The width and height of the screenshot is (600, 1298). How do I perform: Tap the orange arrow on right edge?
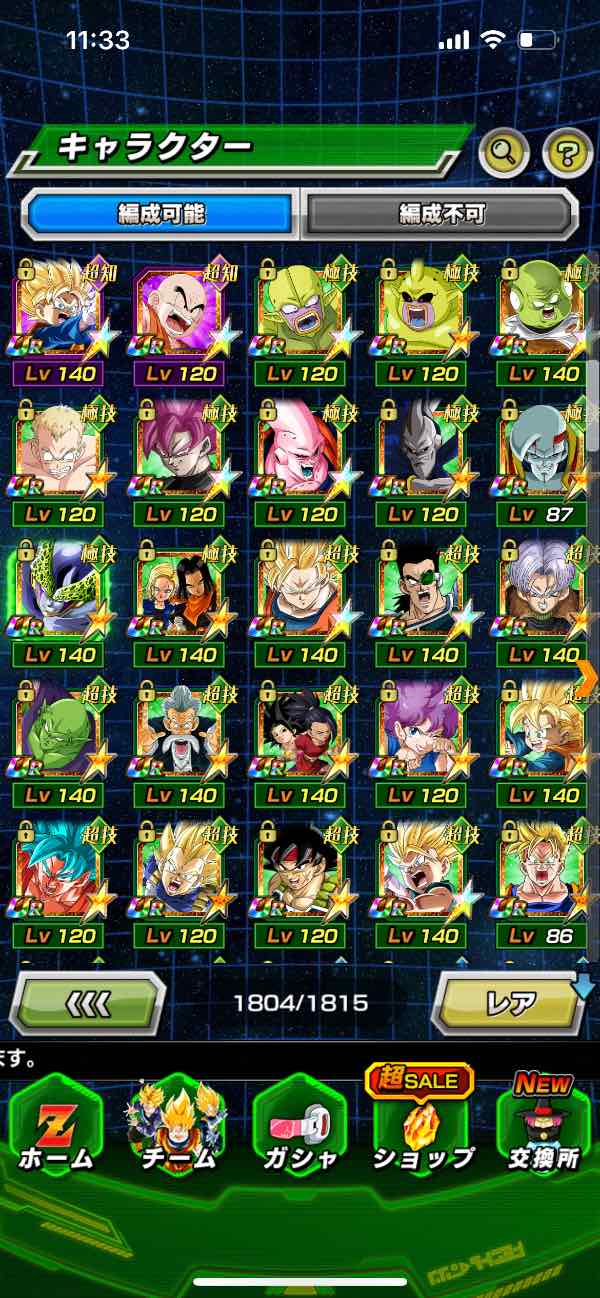(587, 676)
